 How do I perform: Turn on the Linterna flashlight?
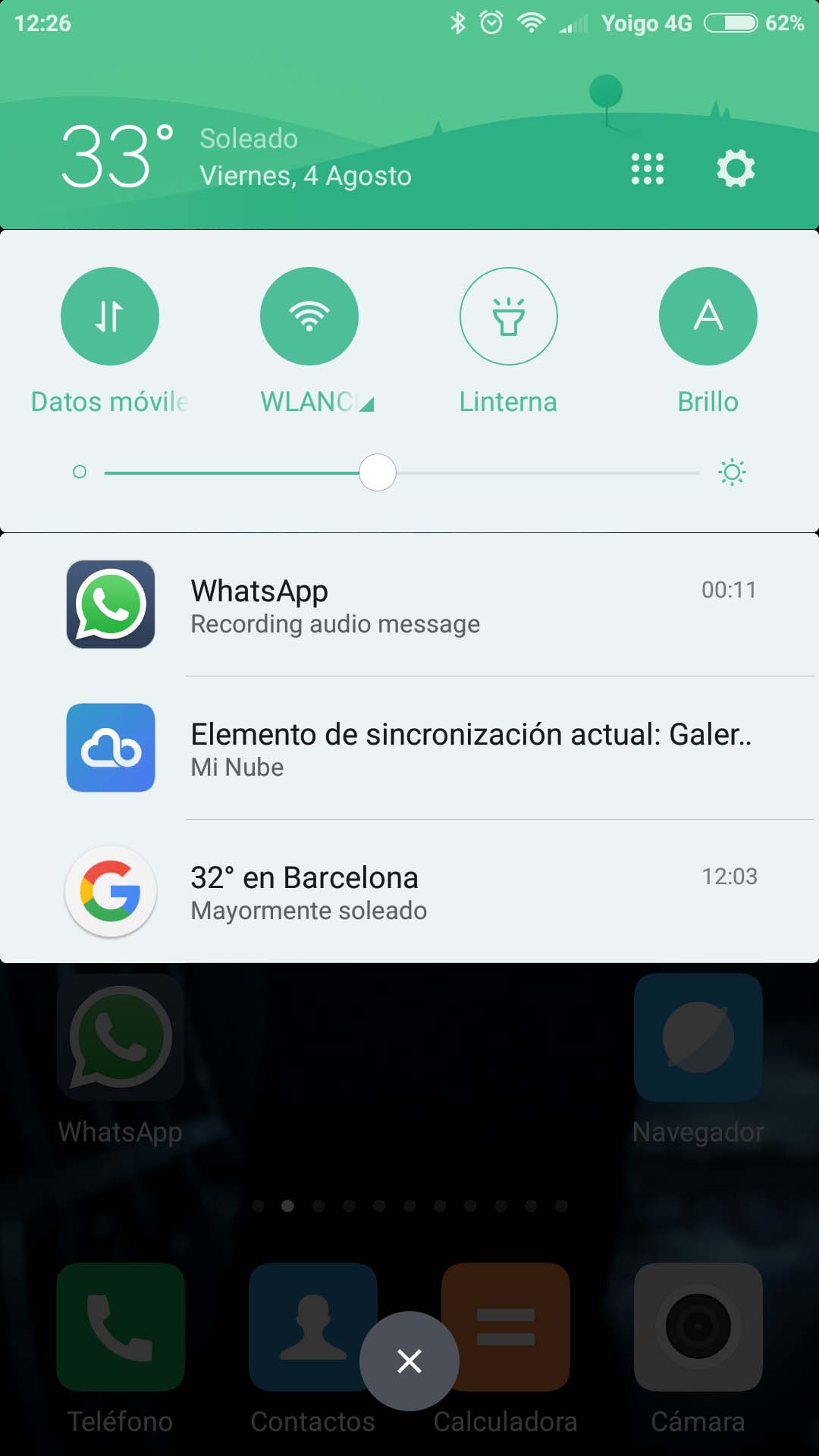tap(509, 316)
